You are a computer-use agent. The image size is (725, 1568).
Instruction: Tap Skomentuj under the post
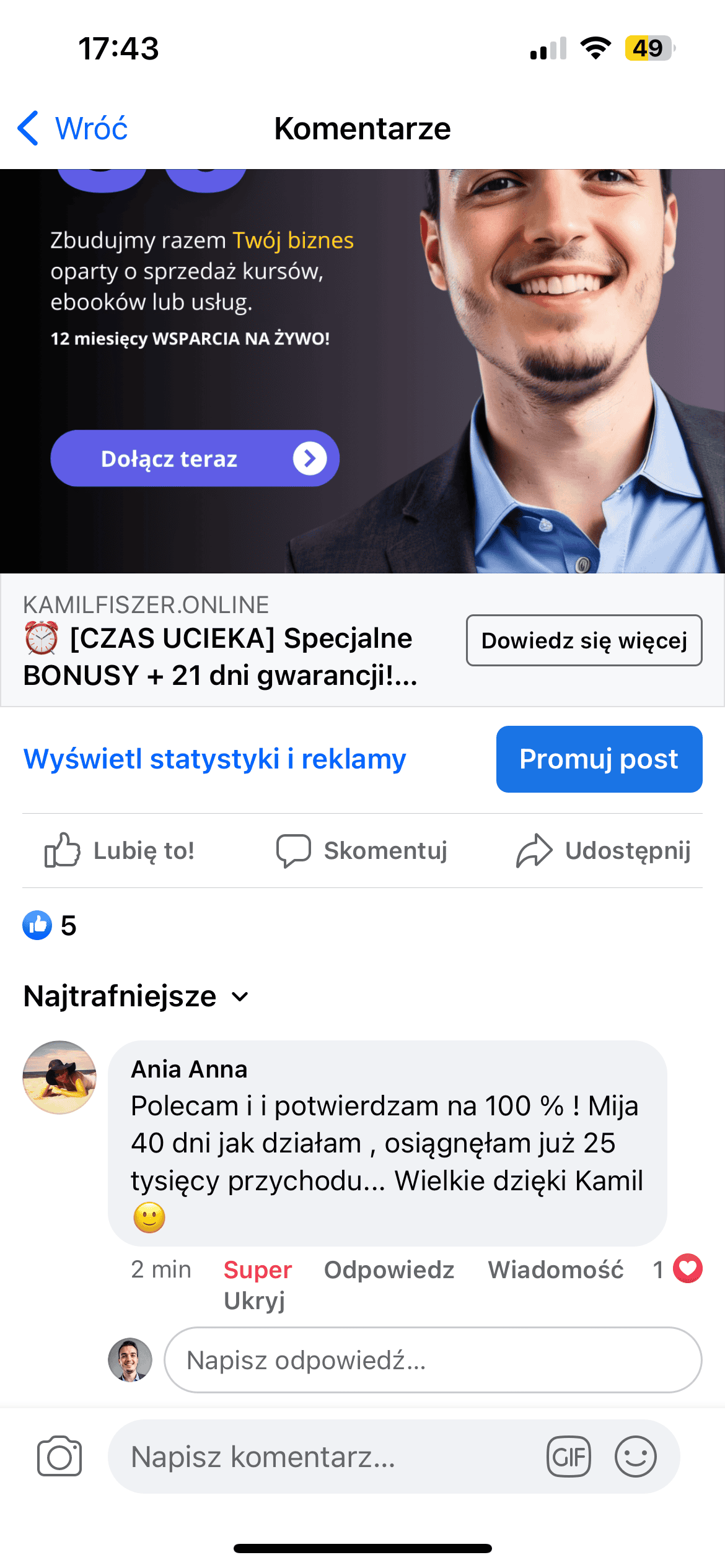tap(362, 851)
